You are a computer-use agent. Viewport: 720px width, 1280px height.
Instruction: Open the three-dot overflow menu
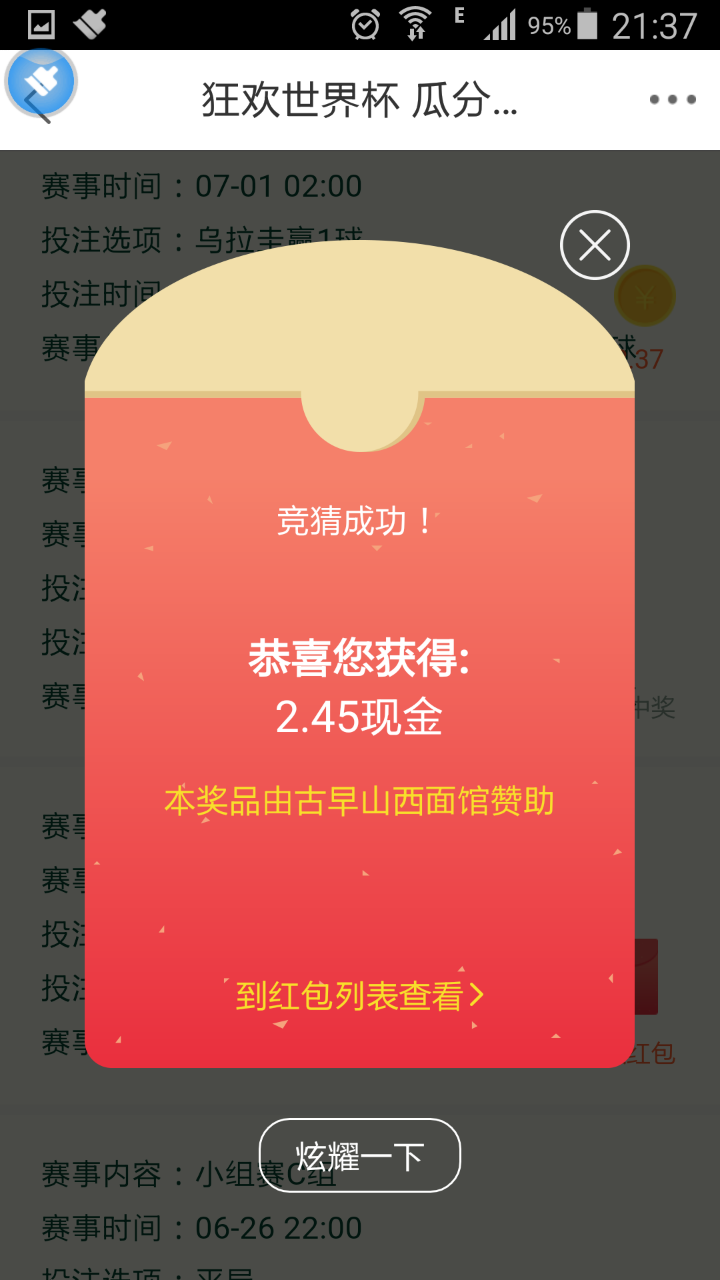click(x=672, y=100)
